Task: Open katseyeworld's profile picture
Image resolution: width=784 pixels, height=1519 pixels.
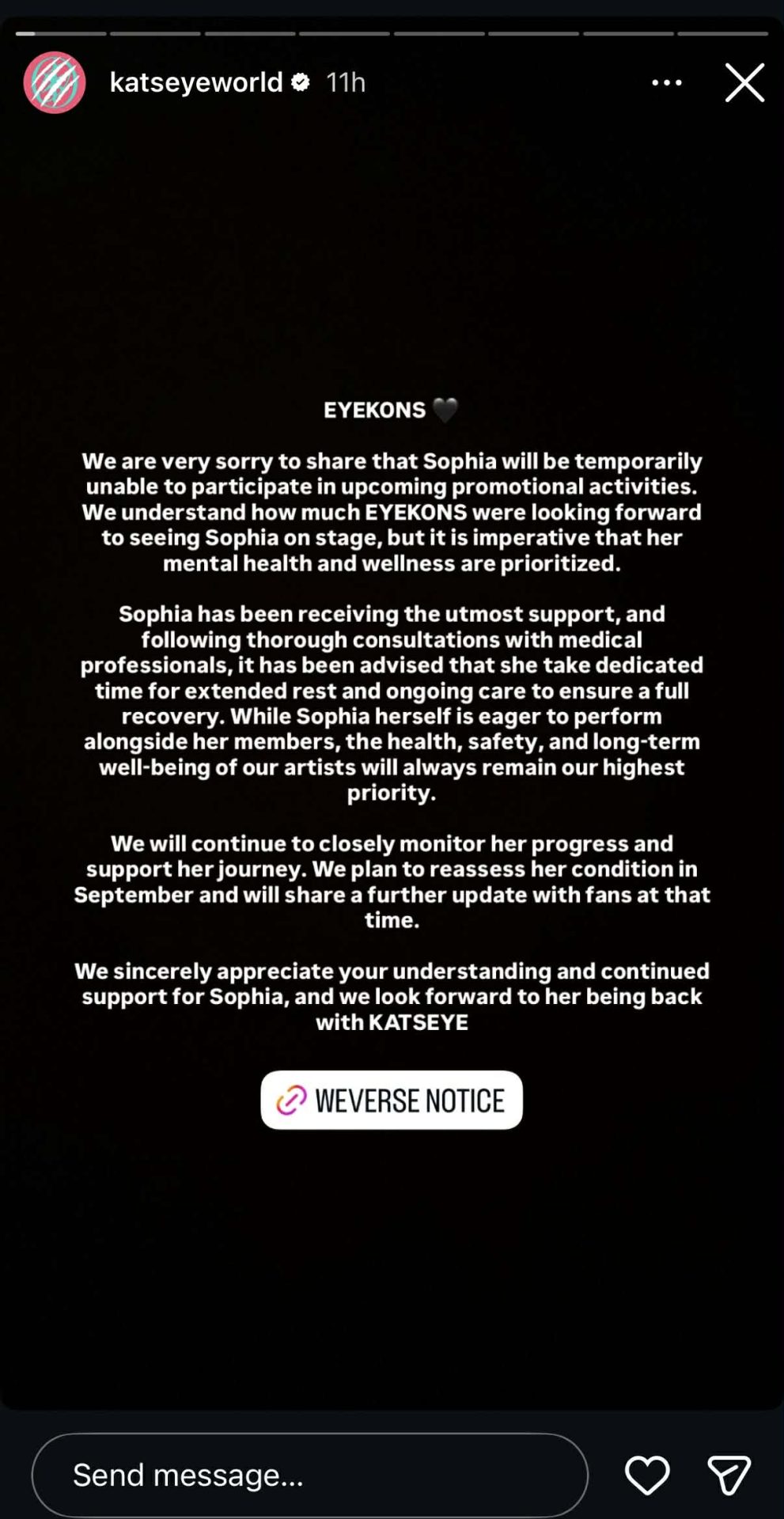Action: (x=55, y=82)
